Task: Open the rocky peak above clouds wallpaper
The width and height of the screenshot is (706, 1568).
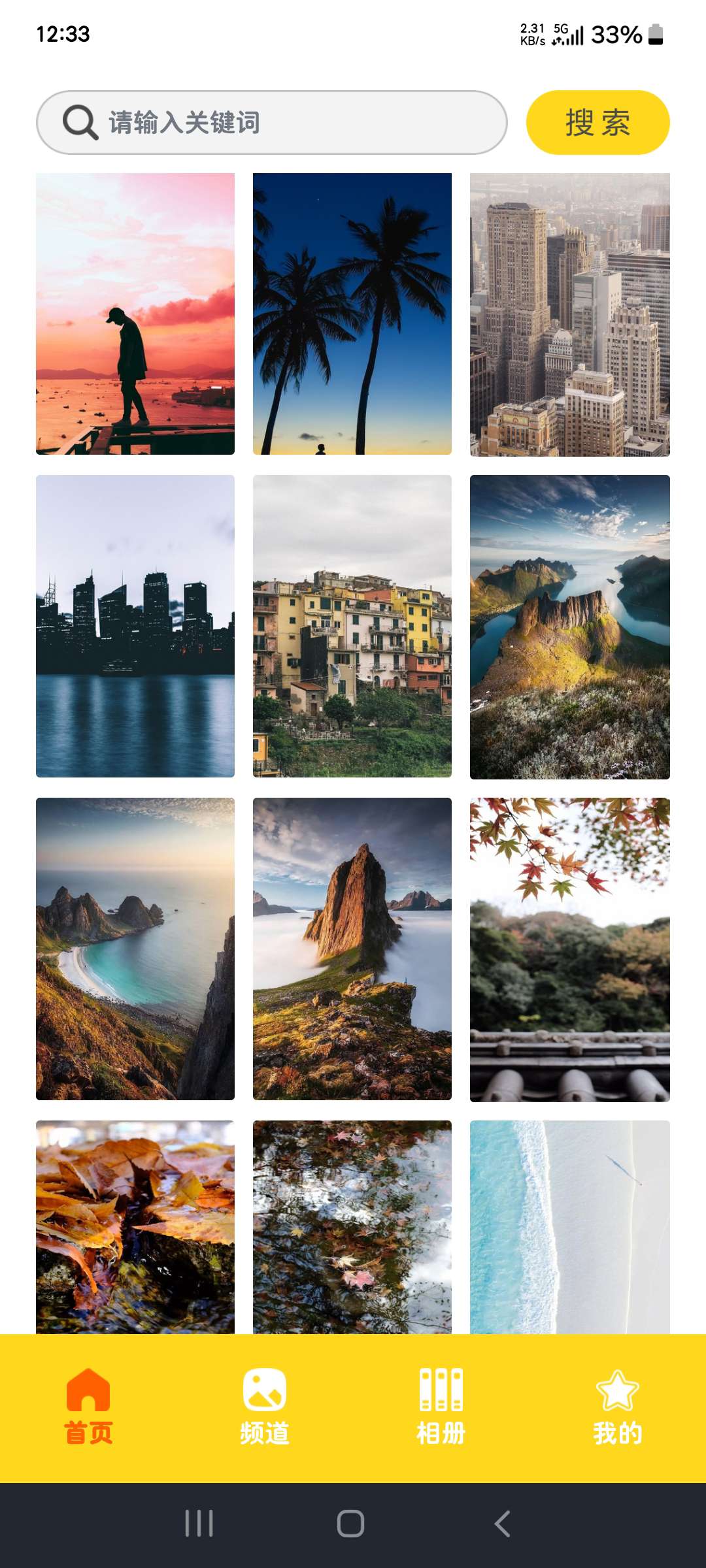Action: pyautogui.click(x=352, y=949)
